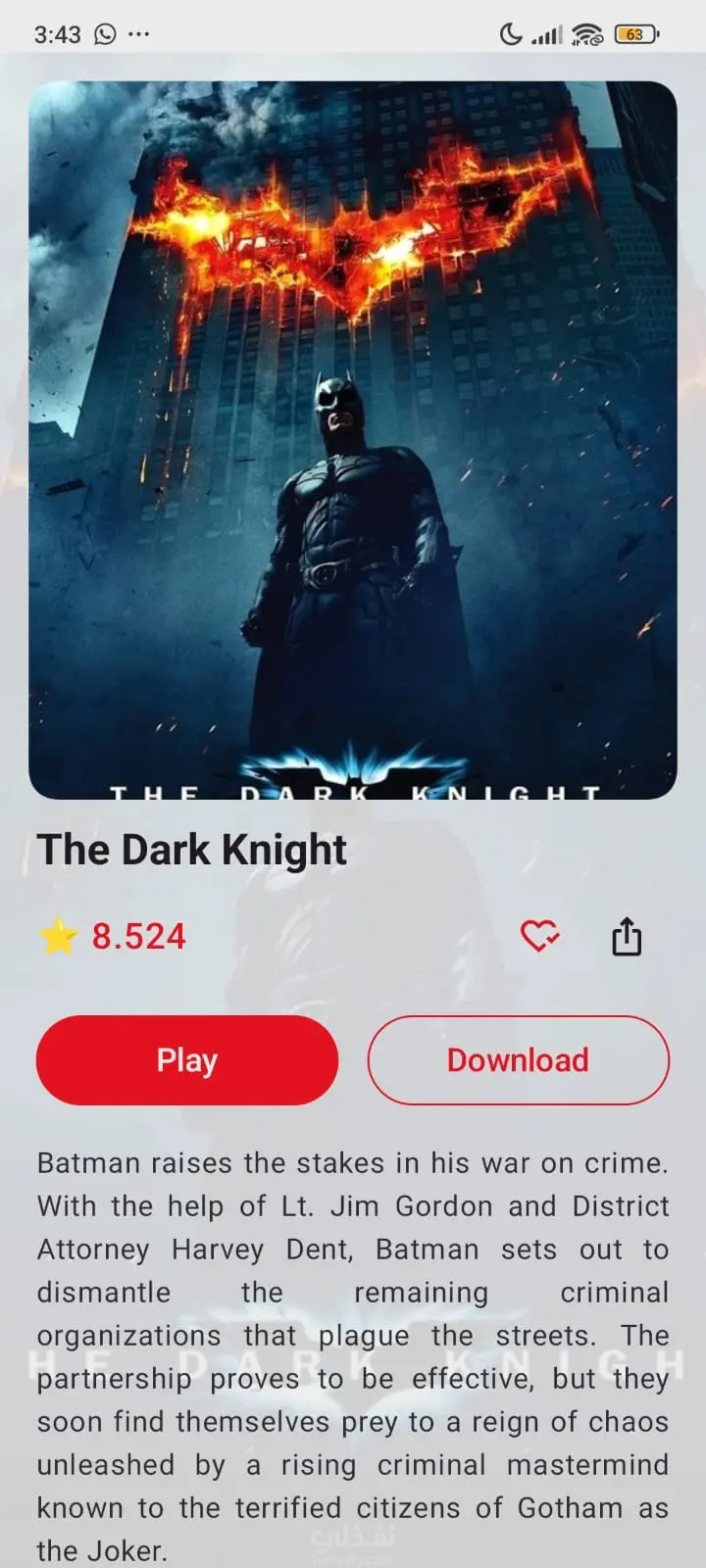Download The Dark Knight
The image size is (706, 1568).
(518, 1060)
